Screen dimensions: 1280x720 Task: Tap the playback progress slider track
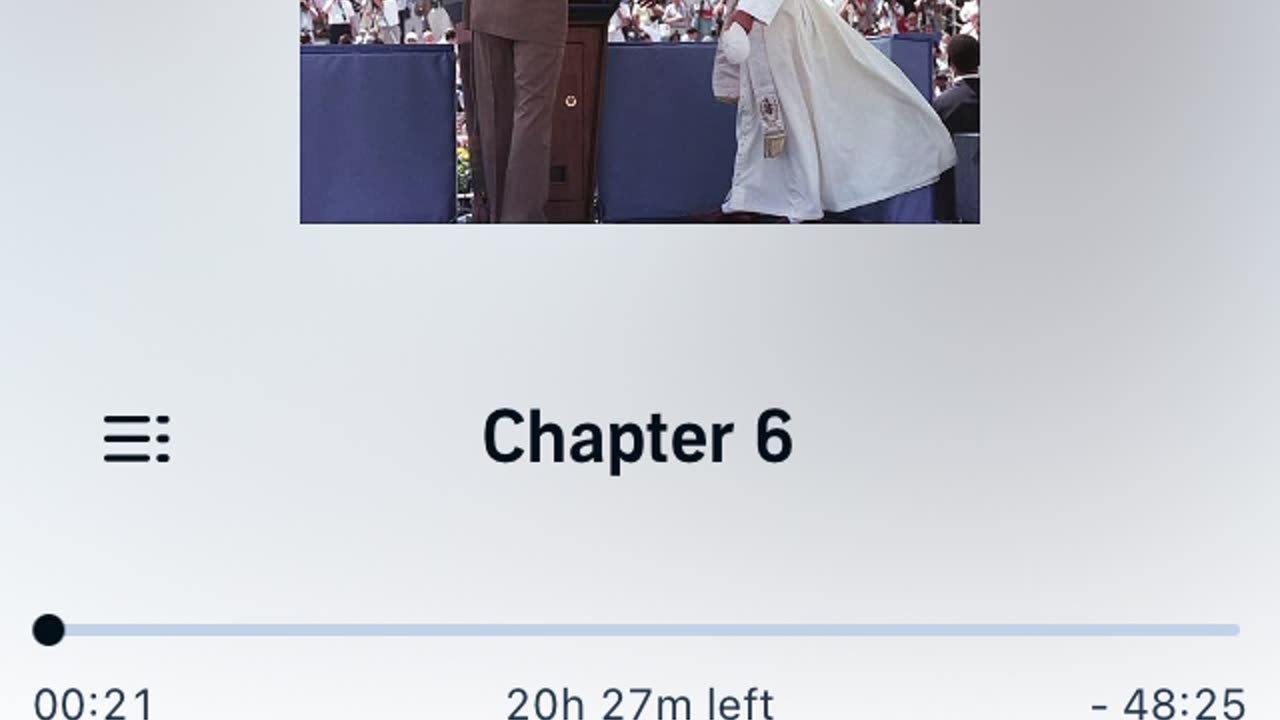pyautogui.click(x=640, y=630)
